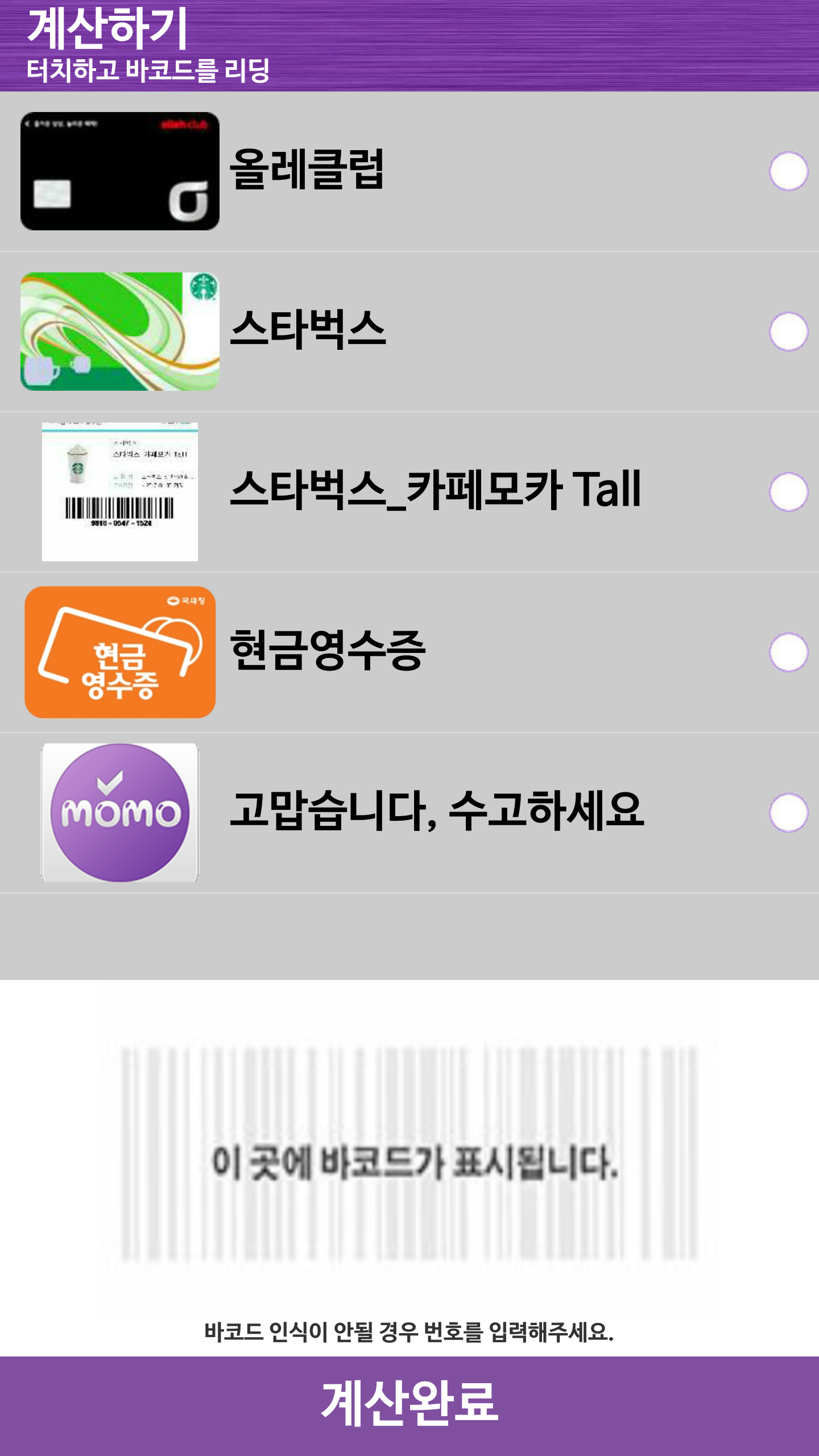Screen dimensions: 819x1456
Task: Tap the 계산완료 button
Action: [x=409, y=1405]
